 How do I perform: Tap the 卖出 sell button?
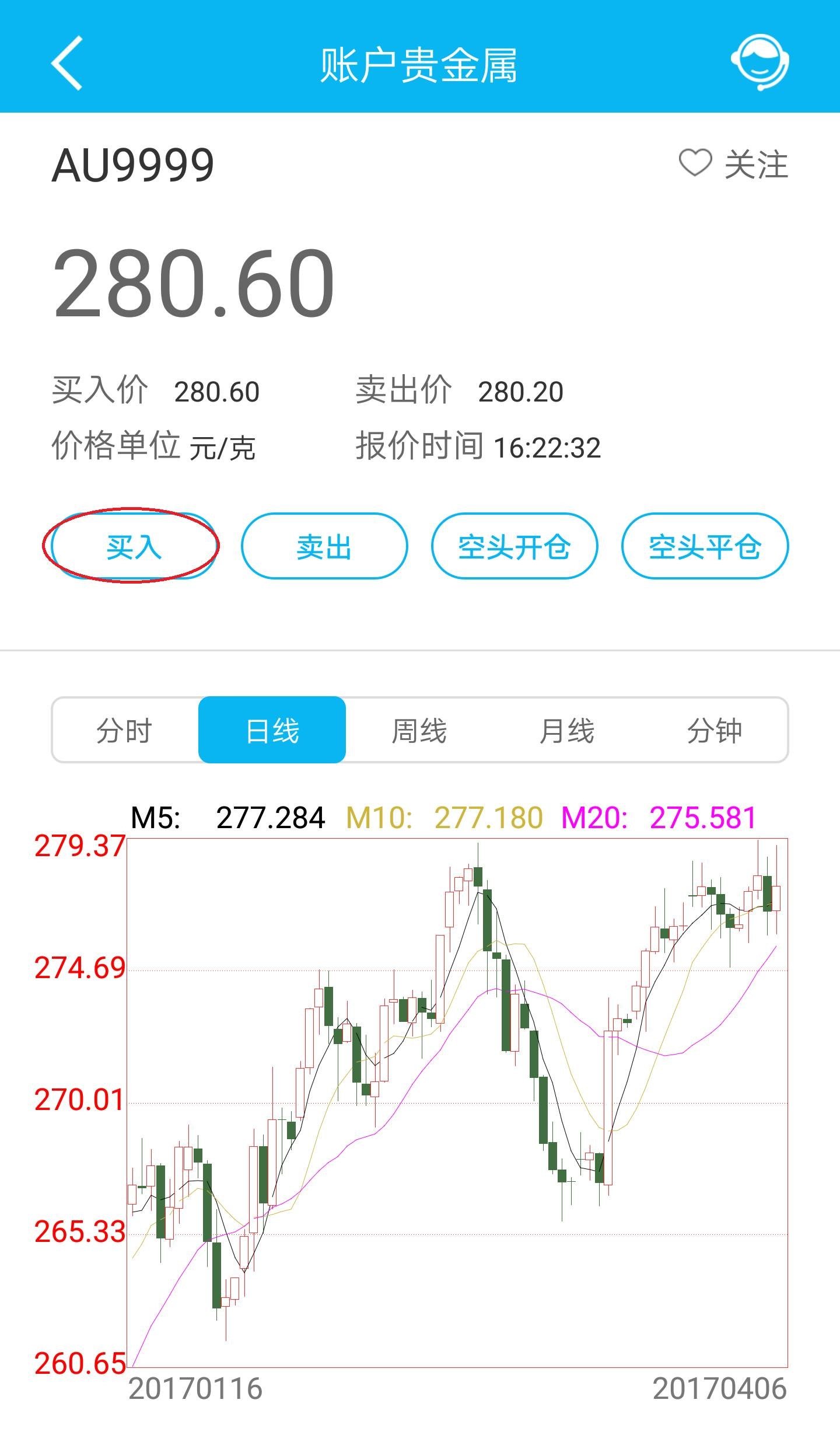[324, 546]
